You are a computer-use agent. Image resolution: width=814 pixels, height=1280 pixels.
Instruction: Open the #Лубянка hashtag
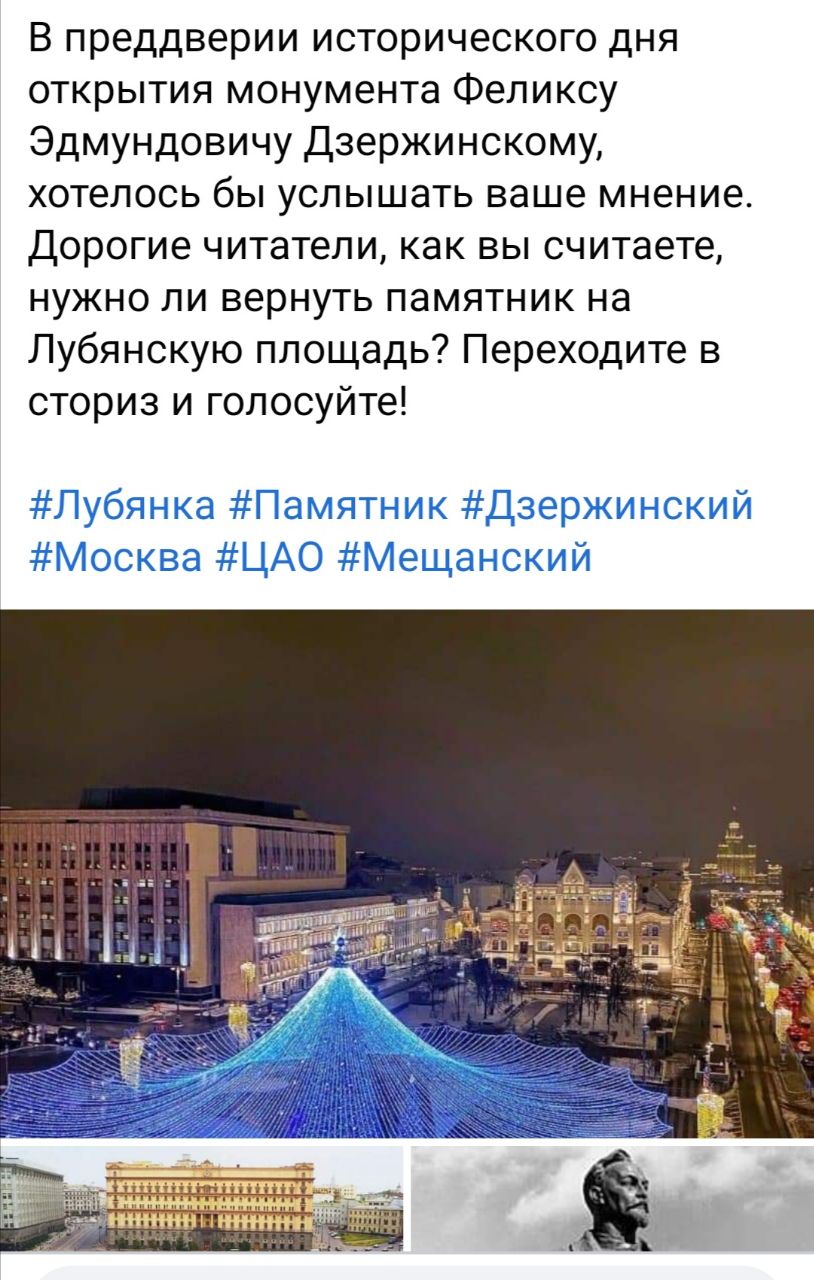point(119,508)
